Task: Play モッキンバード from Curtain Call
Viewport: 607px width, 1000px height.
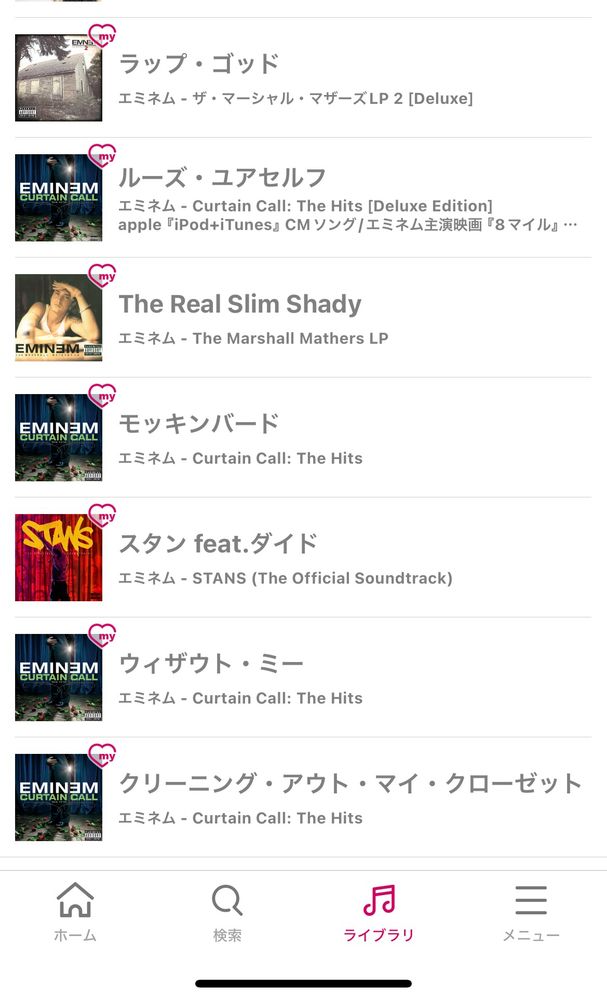Action: [304, 438]
